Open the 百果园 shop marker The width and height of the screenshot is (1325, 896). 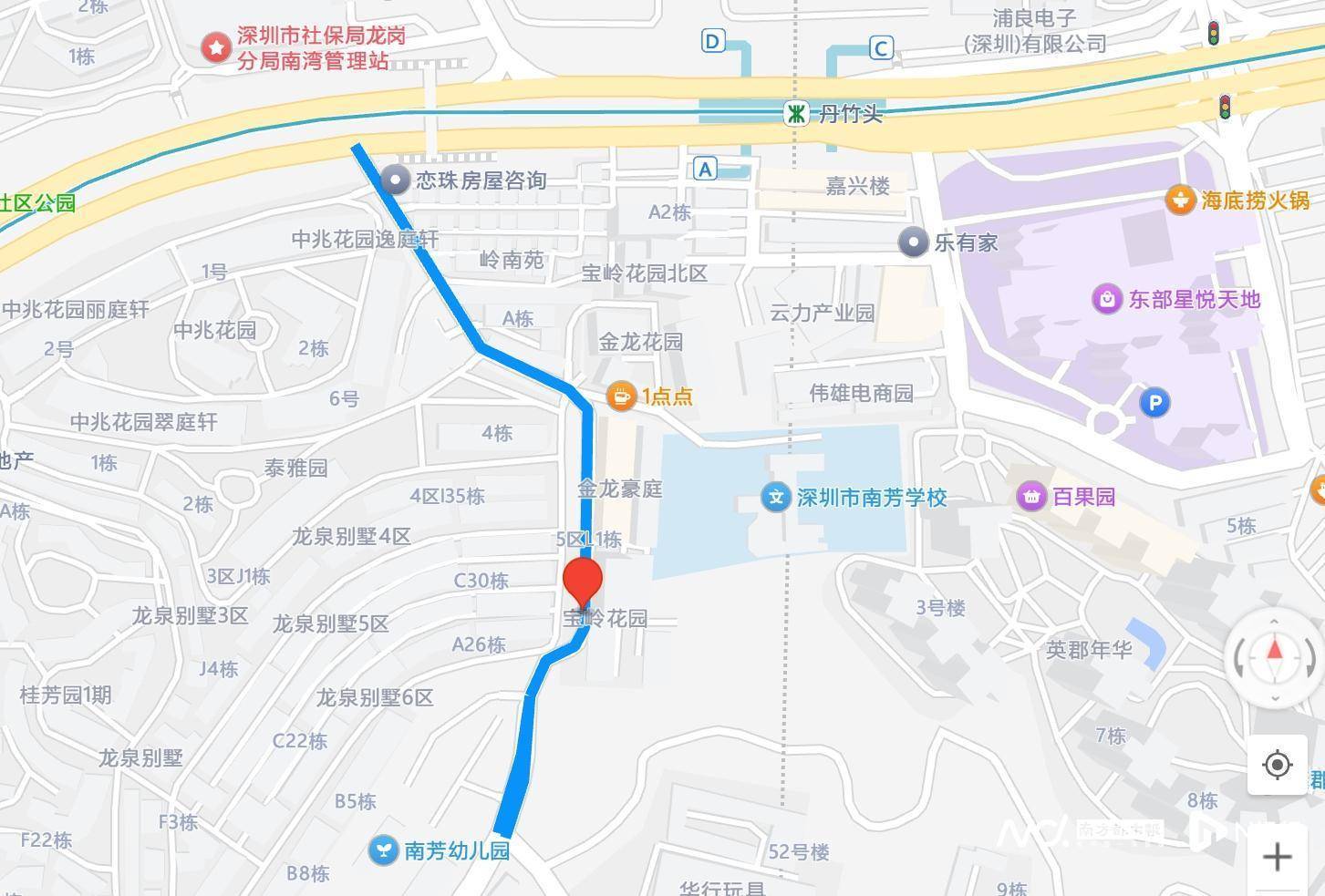pos(1031,497)
